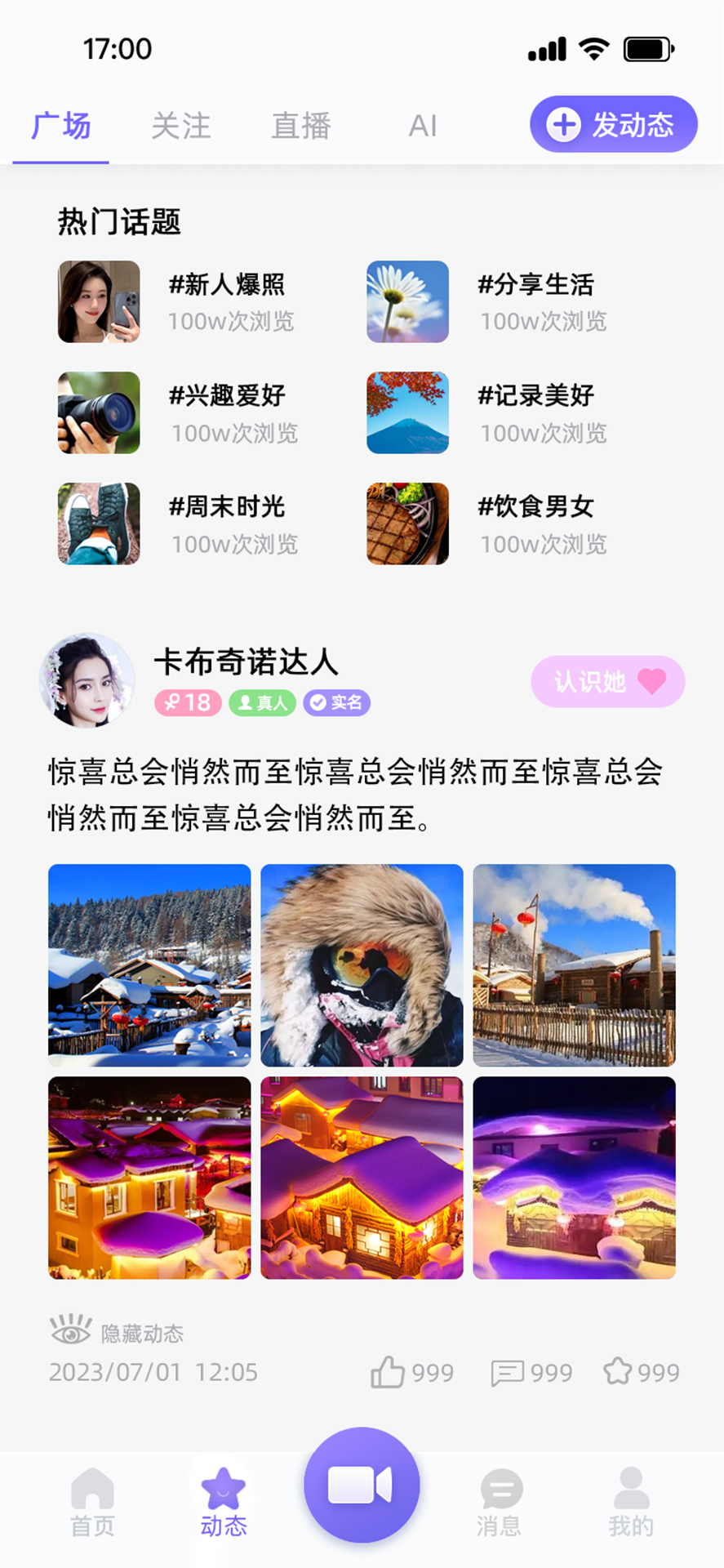Open the AI tab
Image resolution: width=724 pixels, height=1568 pixels.
coord(421,127)
